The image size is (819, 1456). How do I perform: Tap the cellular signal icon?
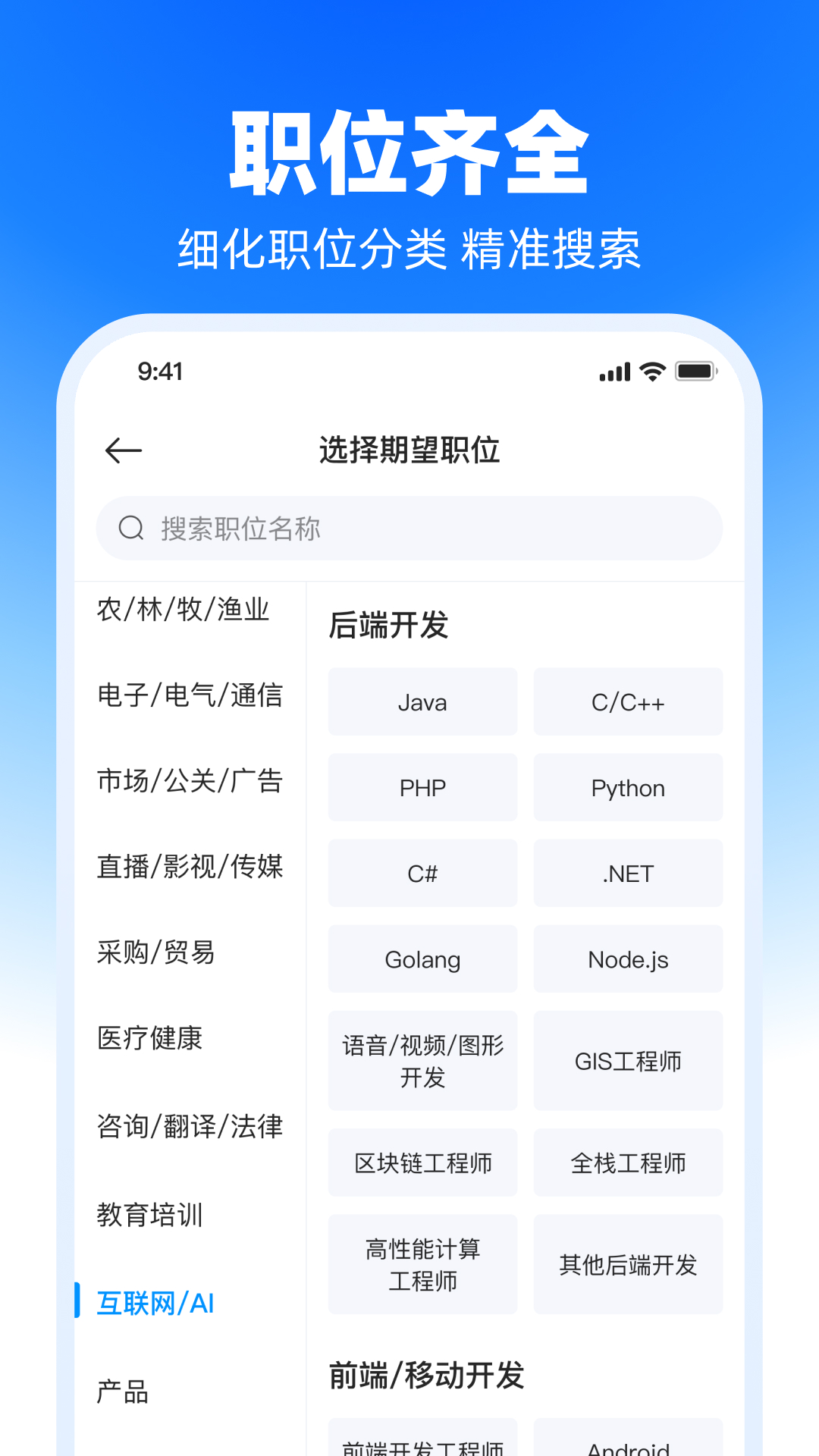[612, 371]
